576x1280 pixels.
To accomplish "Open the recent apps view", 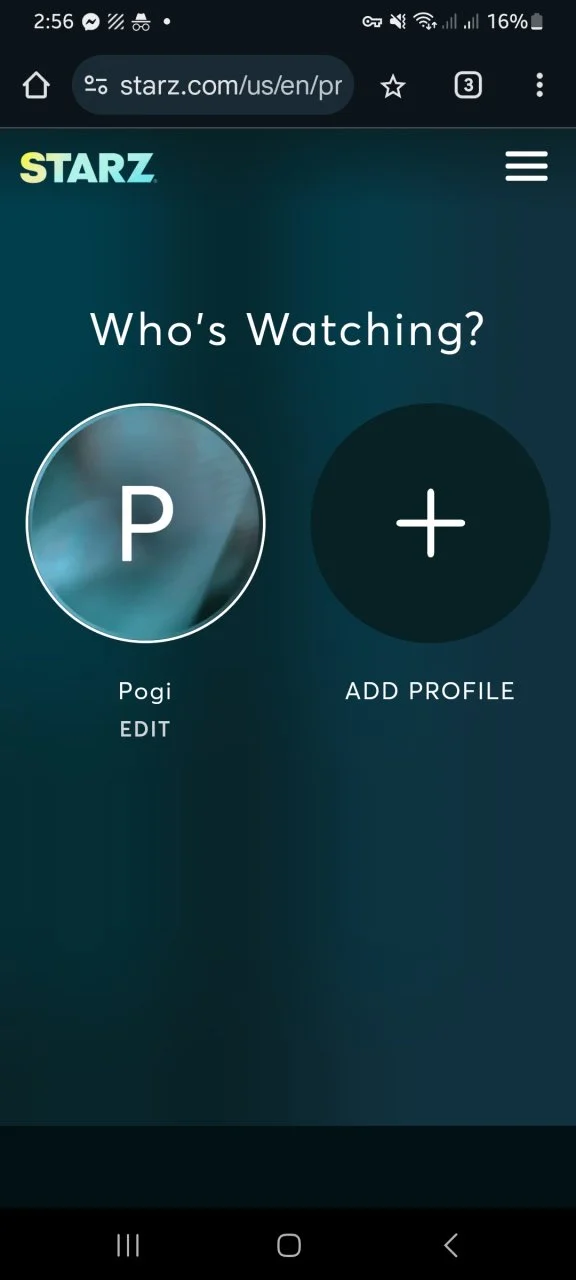I will 128,1244.
